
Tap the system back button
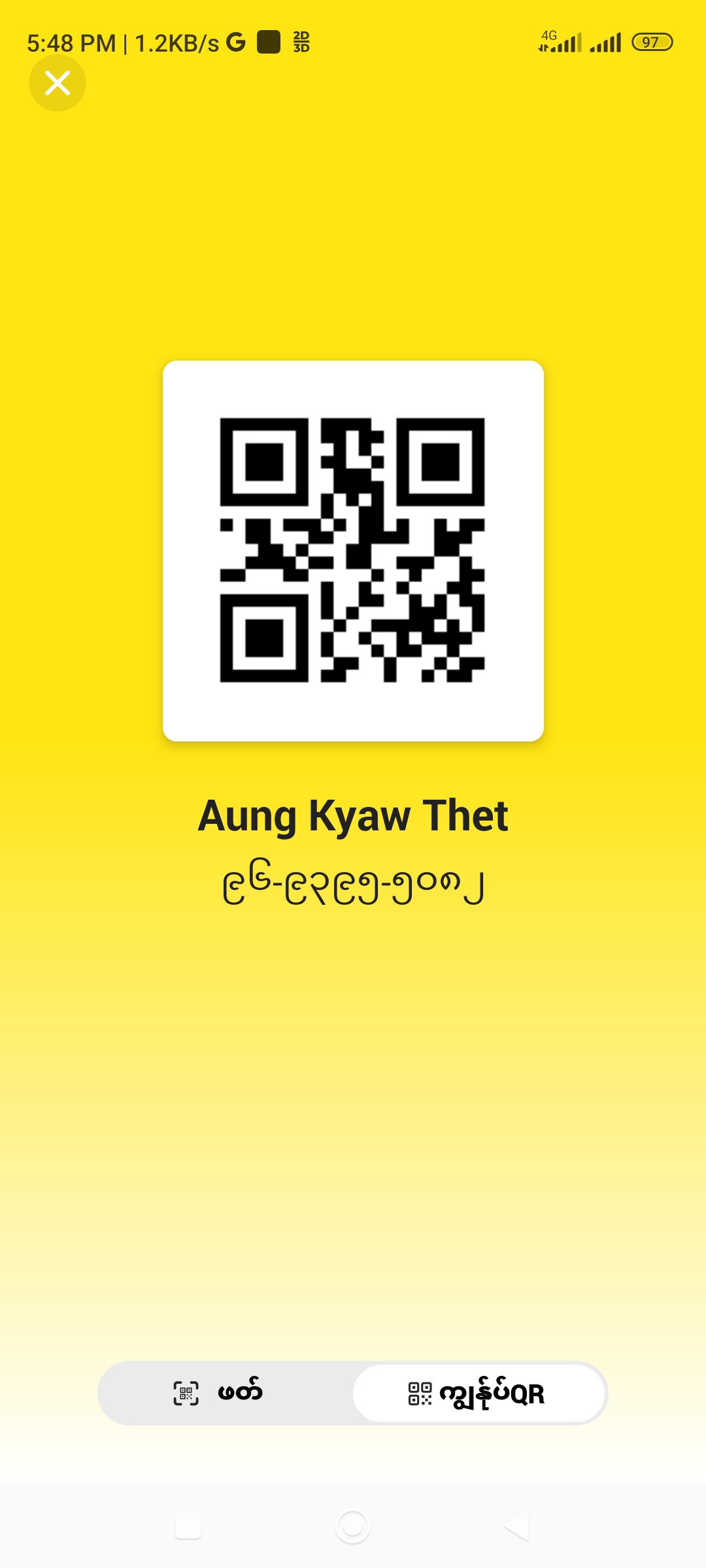point(516,1526)
